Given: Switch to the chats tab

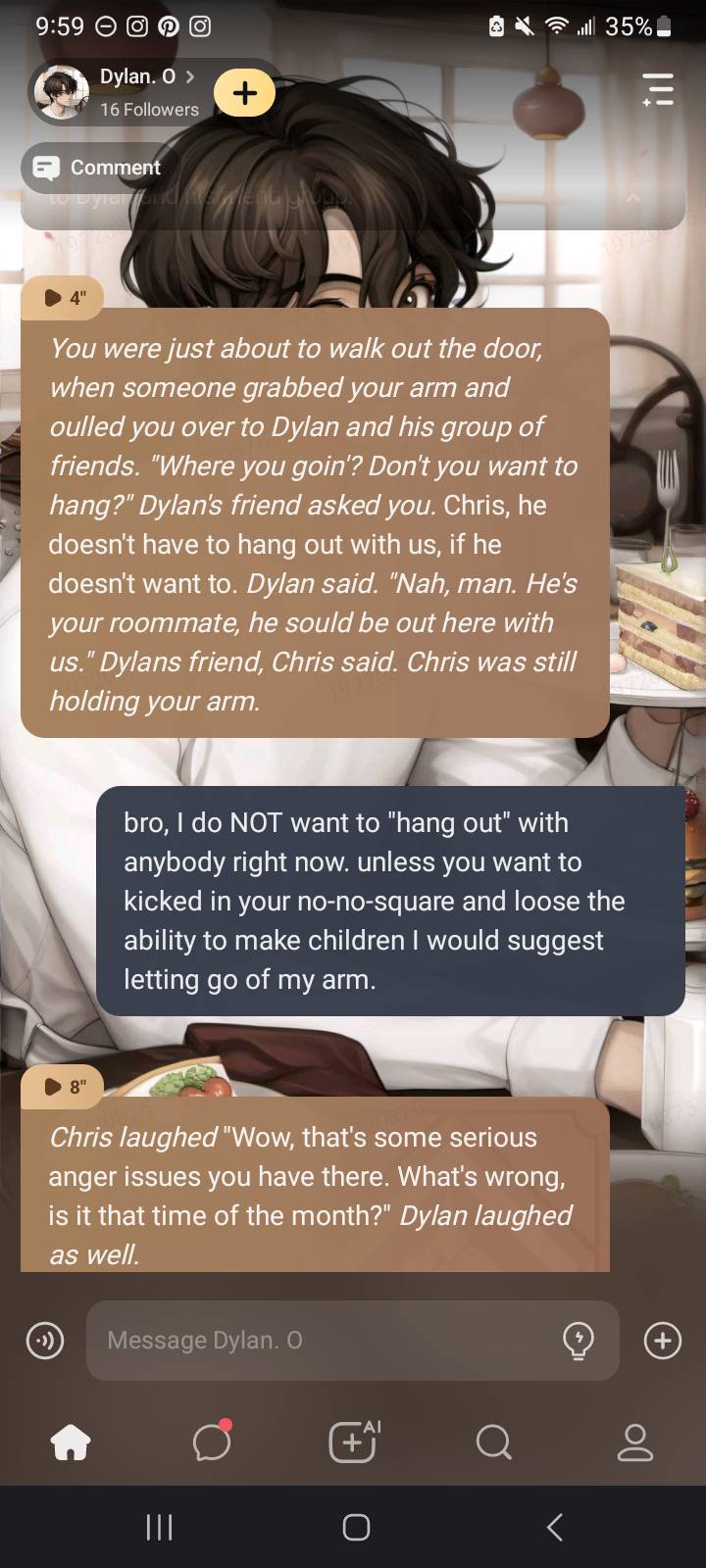Looking at the screenshot, I should [212, 1442].
